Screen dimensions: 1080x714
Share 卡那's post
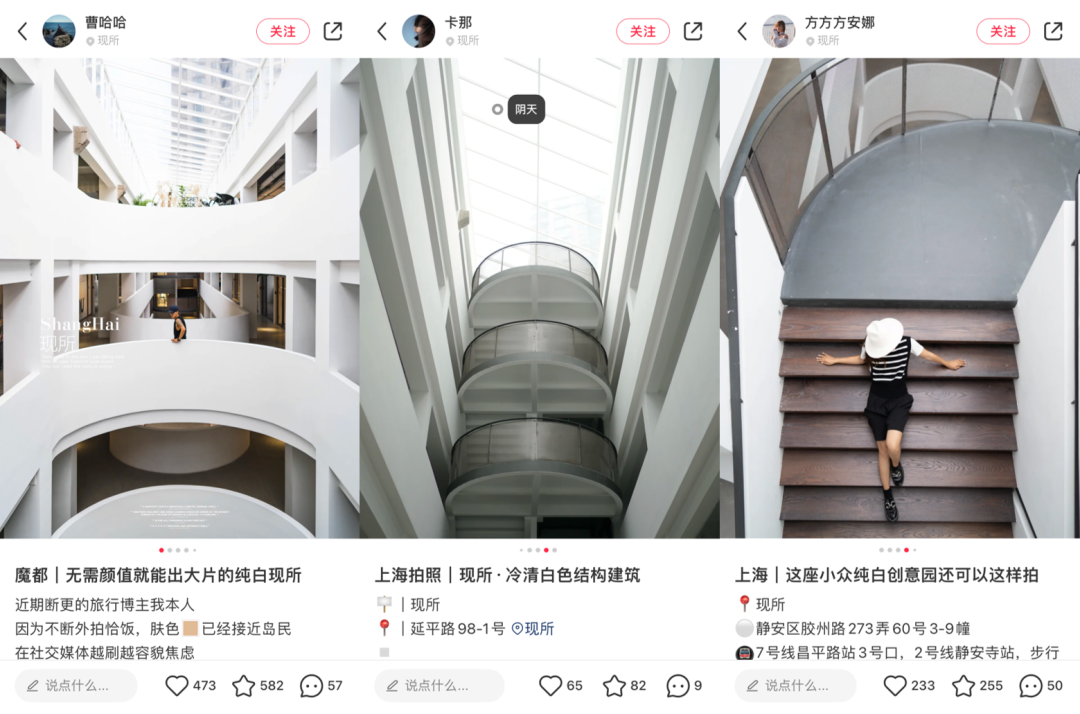[x=693, y=31]
